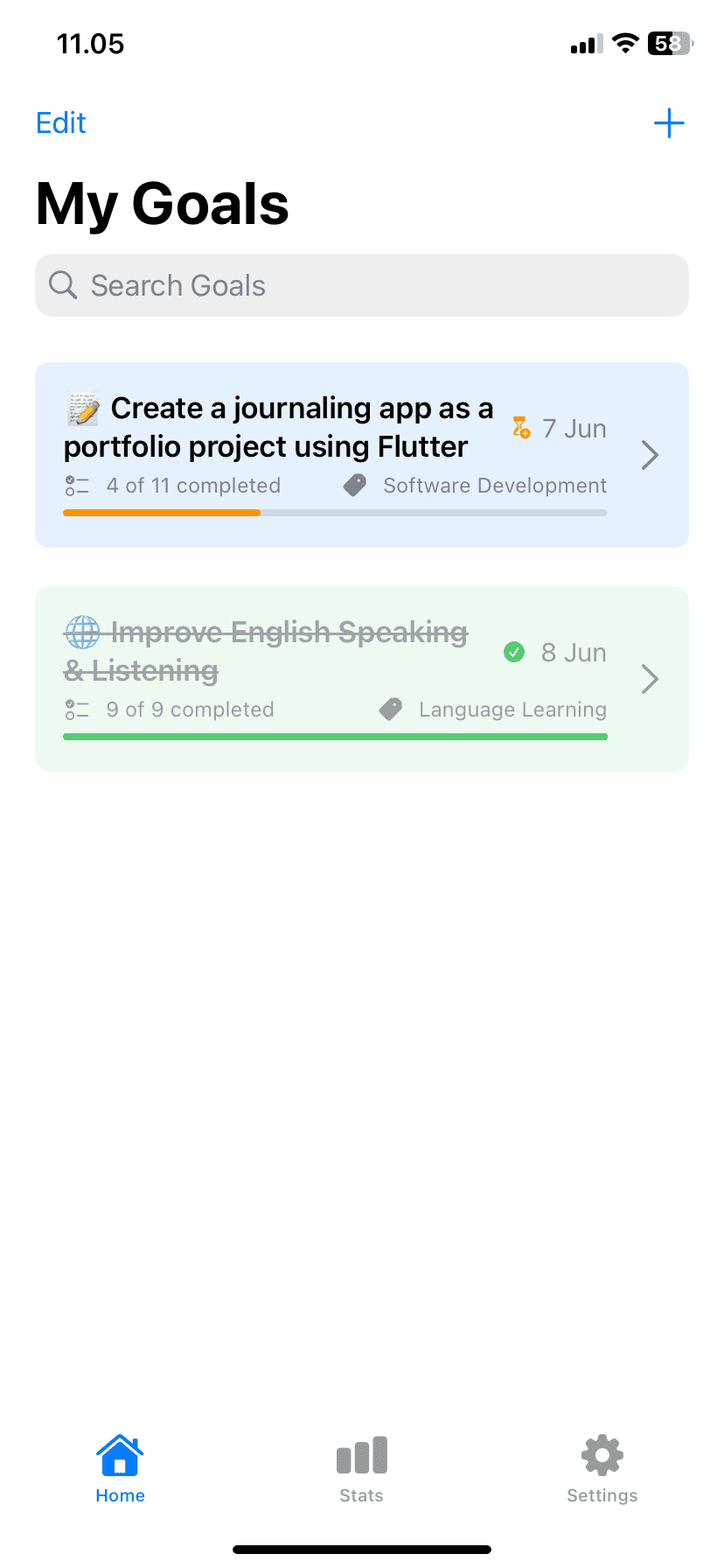Open the Stats screen from bottom bar
This screenshot has height=1568, width=724.
[361, 1468]
